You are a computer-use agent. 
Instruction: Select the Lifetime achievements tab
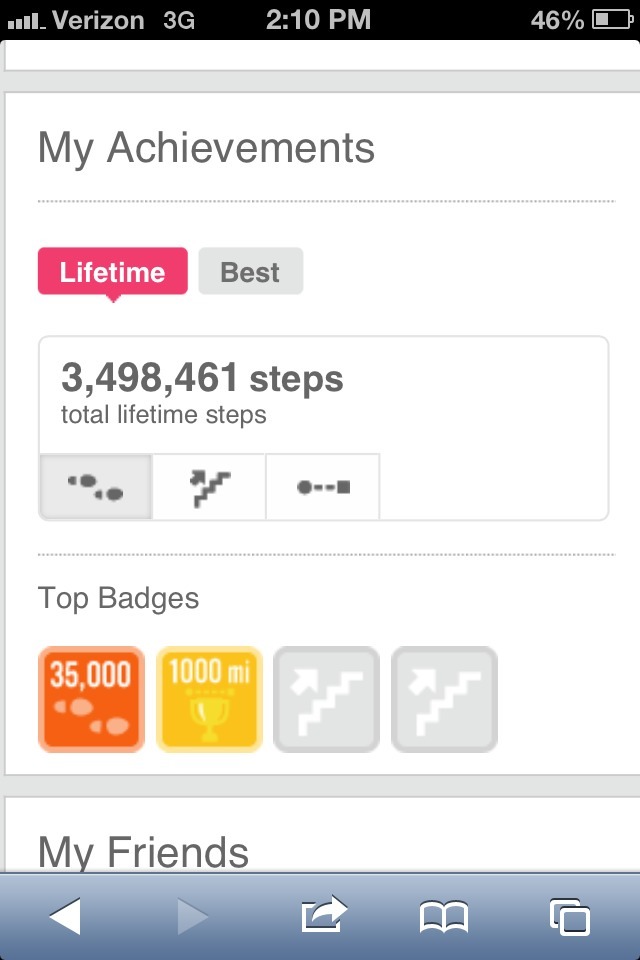tap(112, 272)
